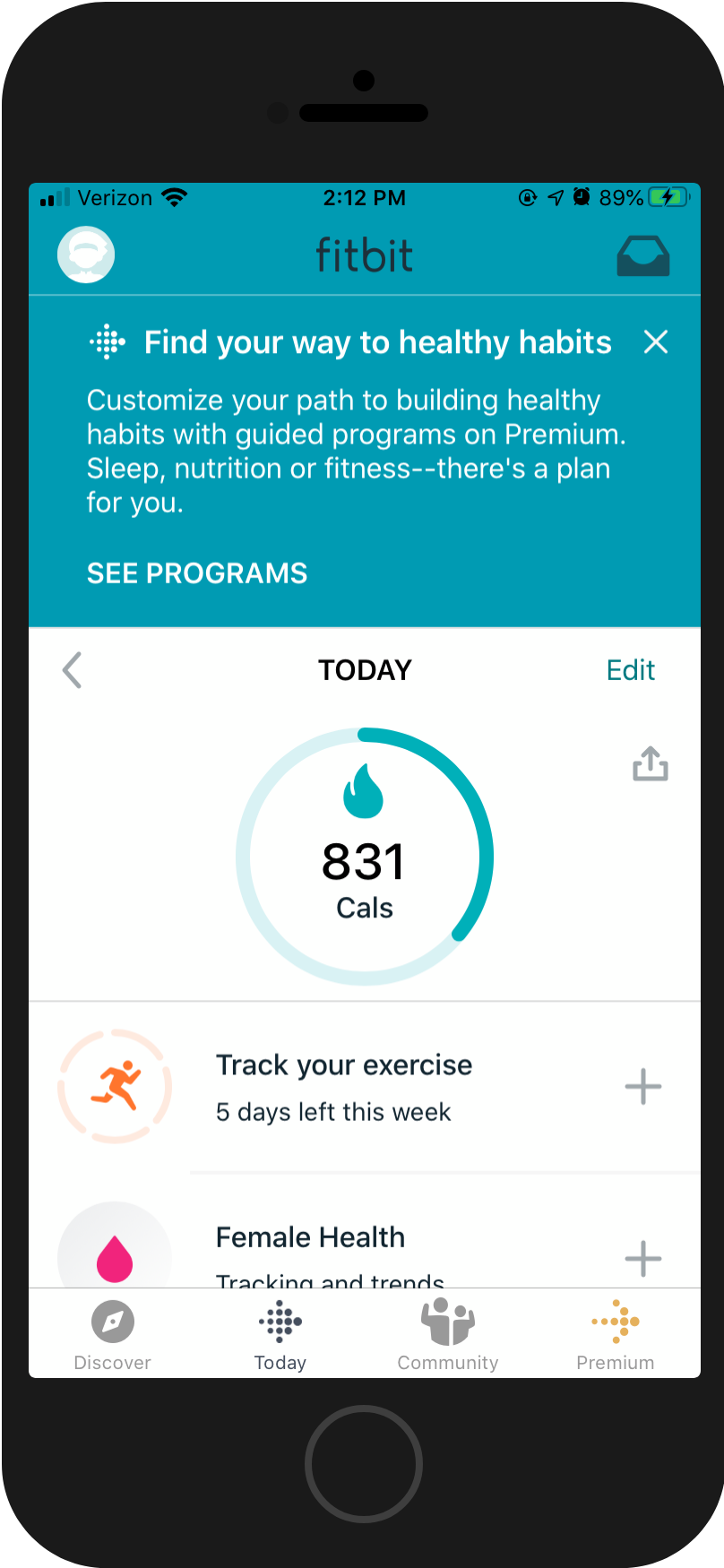This screenshot has width=724, height=1568.
Task: Open the Track your exercise row
Action: (x=365, y=1087)
